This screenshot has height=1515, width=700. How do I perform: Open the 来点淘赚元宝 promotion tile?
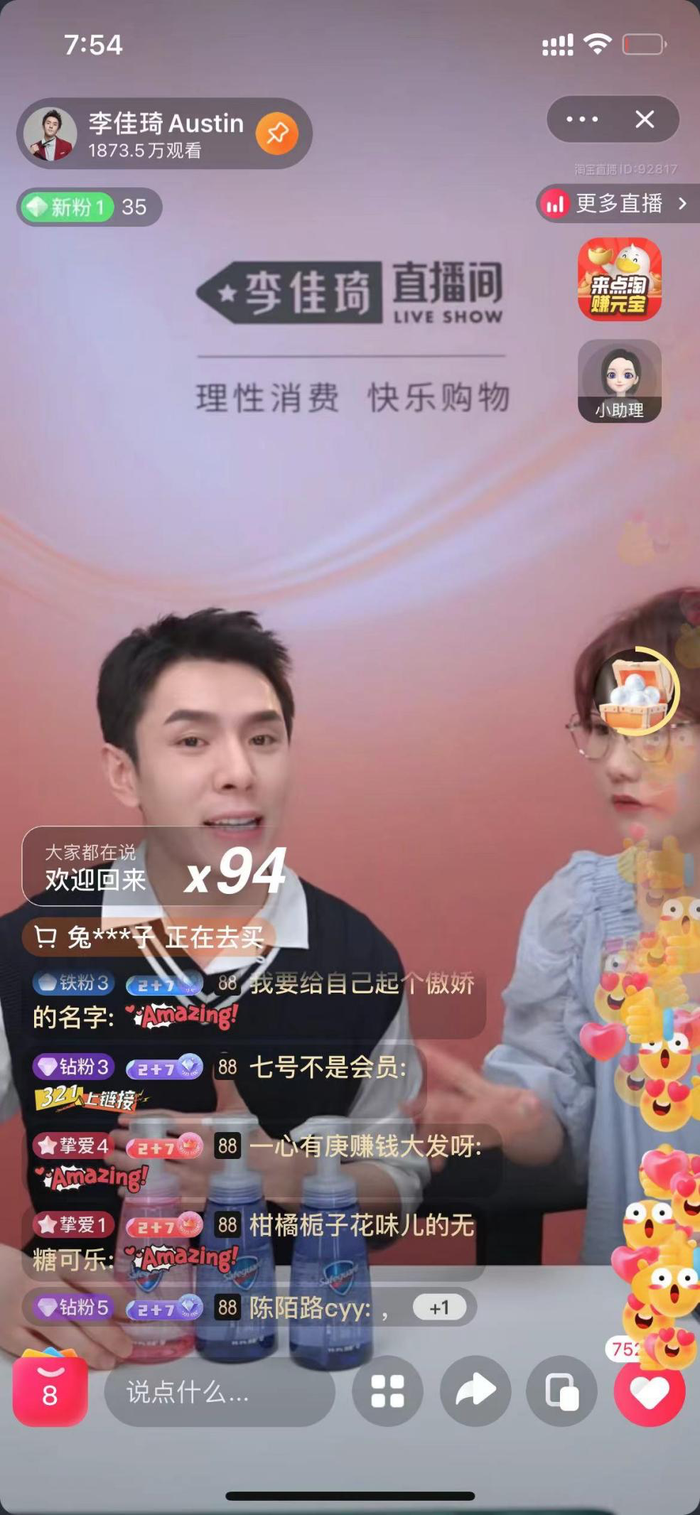(619, 279)
